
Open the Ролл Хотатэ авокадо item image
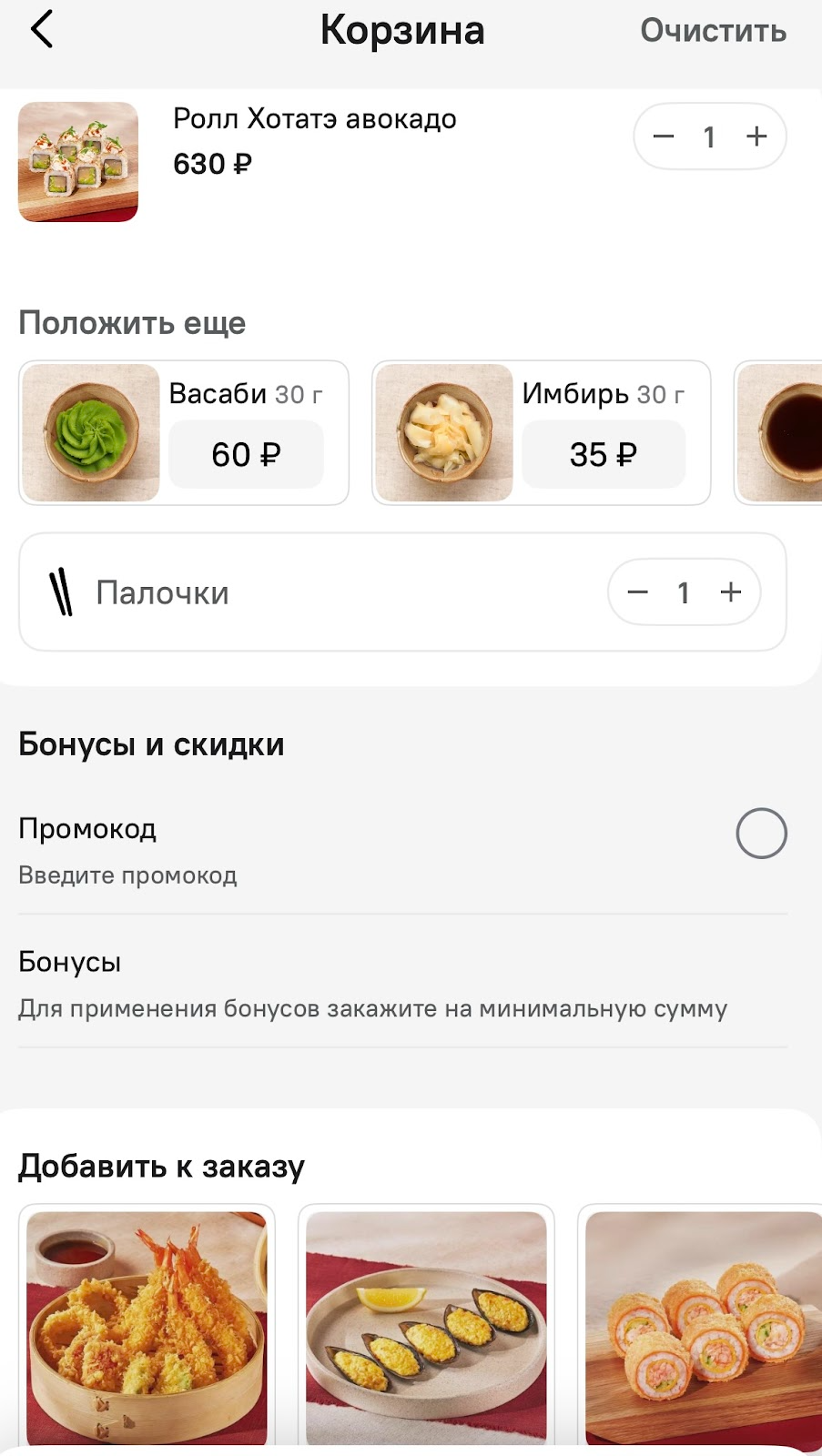point(78,162)
